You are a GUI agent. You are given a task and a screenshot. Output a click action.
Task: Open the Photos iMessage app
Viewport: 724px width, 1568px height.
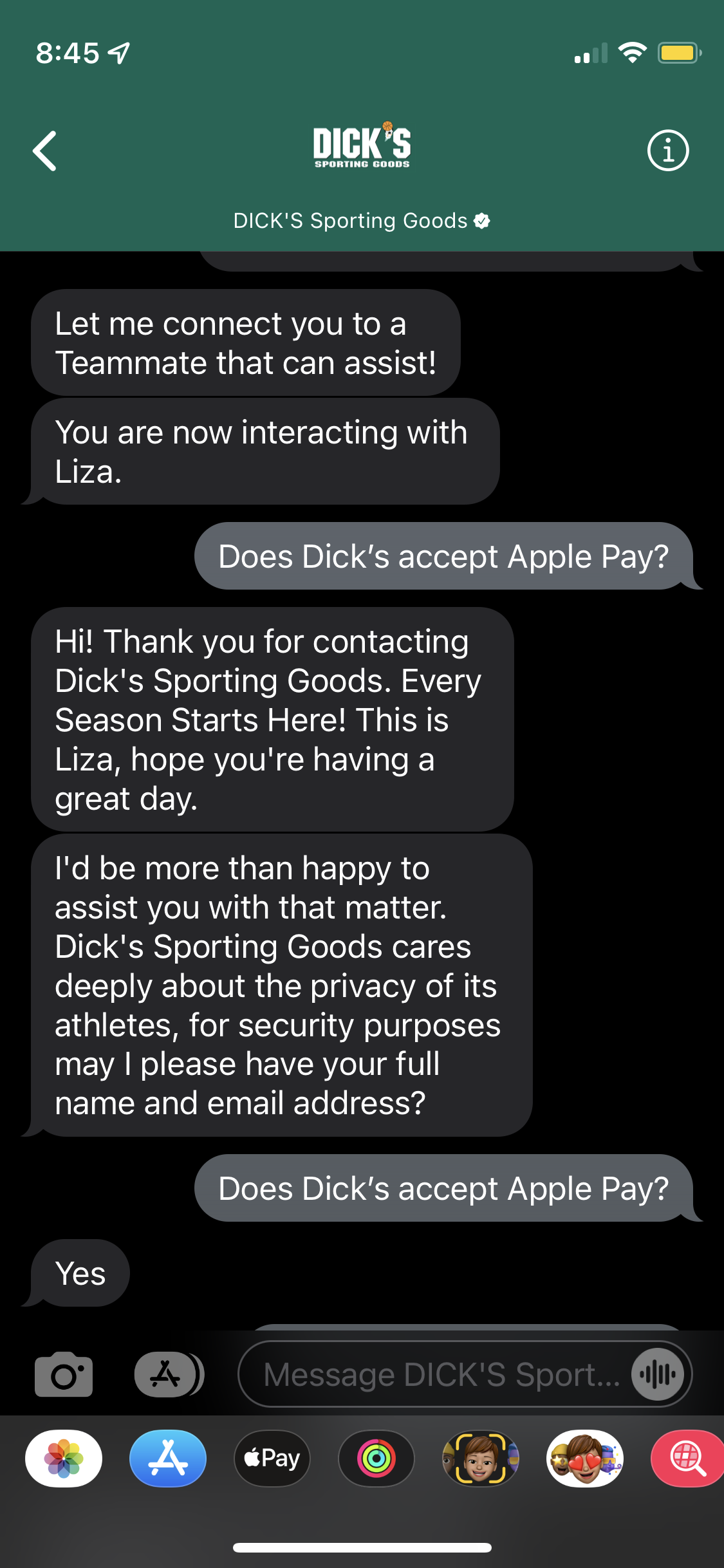(x=64, y=1458)
